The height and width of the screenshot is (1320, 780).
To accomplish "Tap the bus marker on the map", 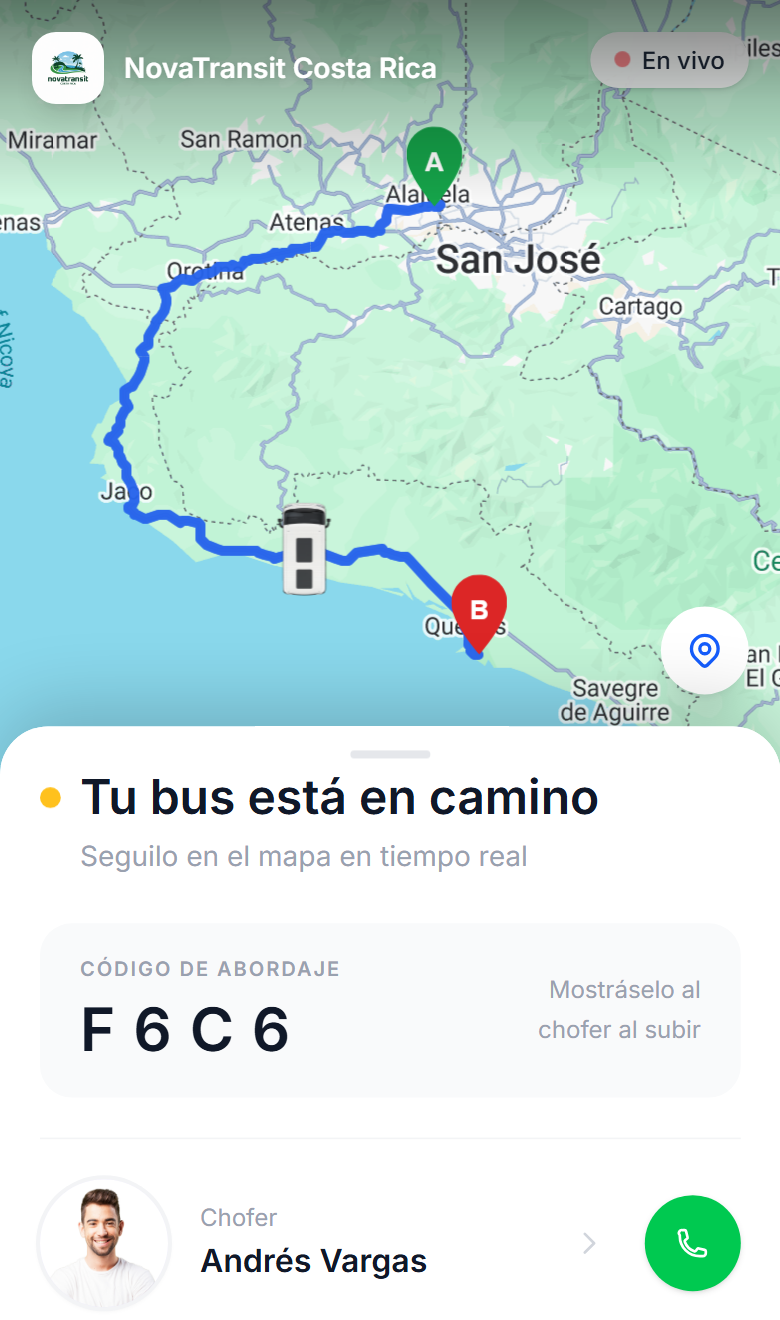I will pos(303,550).
